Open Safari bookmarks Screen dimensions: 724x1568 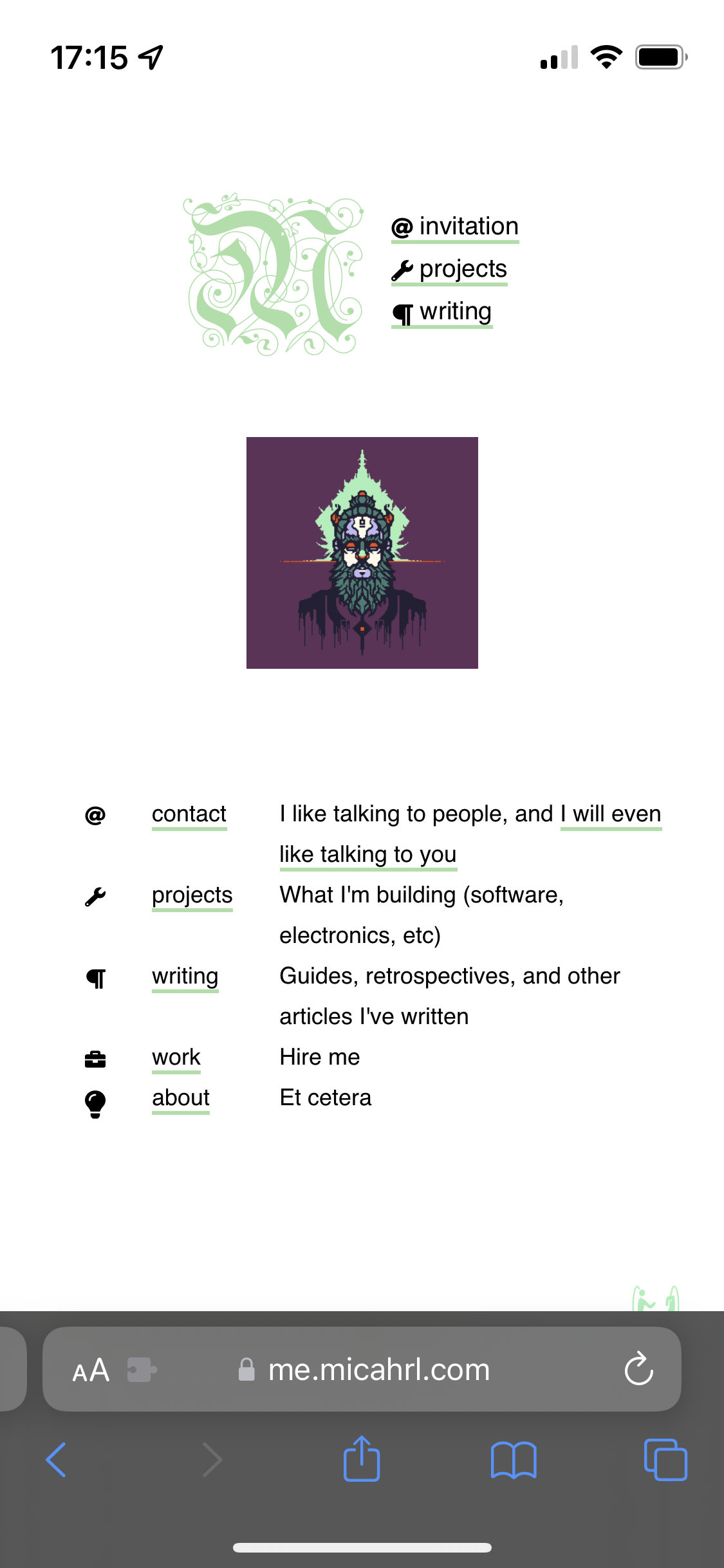click(x=513, y=1460)
